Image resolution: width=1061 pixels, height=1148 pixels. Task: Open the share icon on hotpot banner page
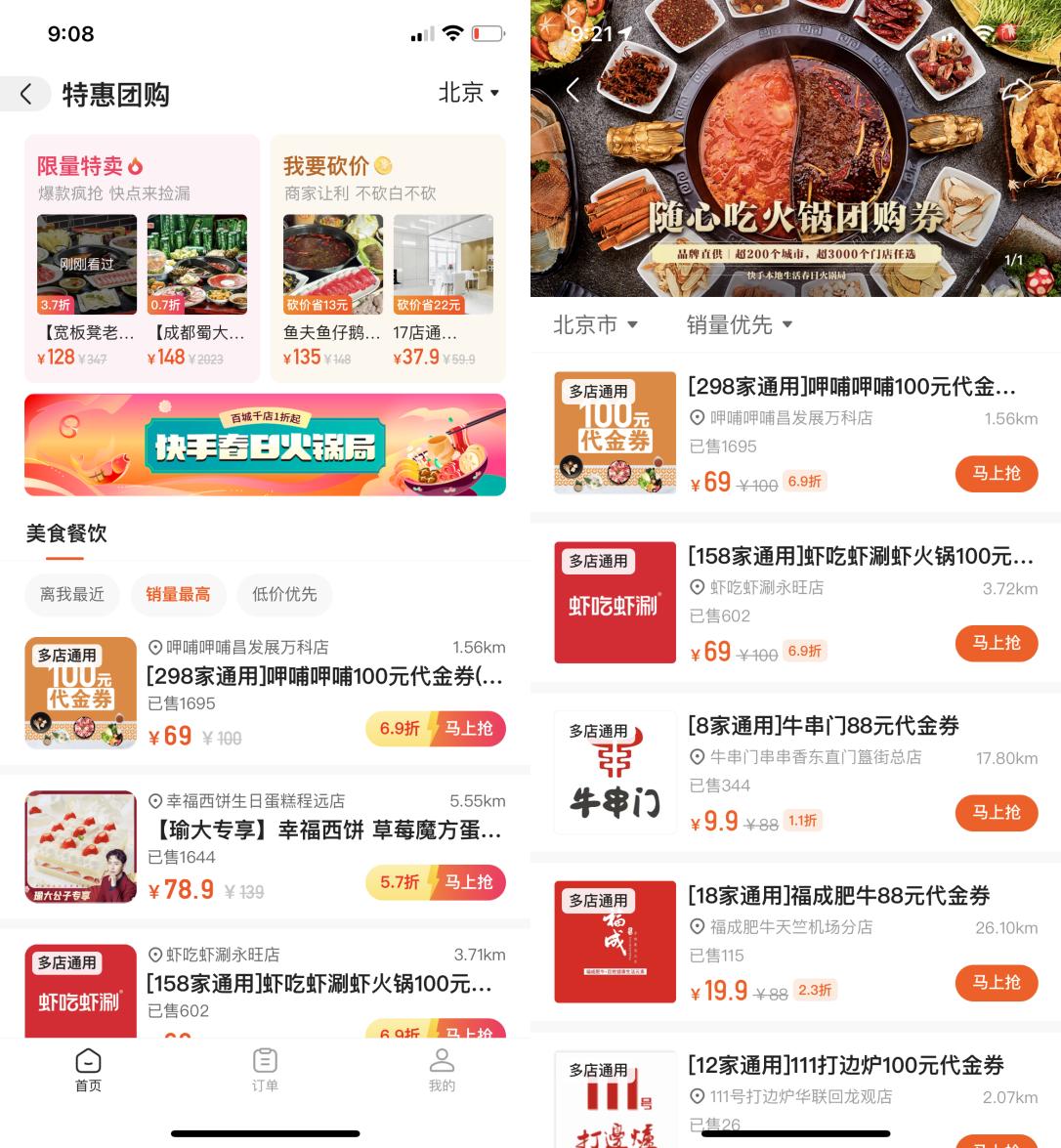1018,89
